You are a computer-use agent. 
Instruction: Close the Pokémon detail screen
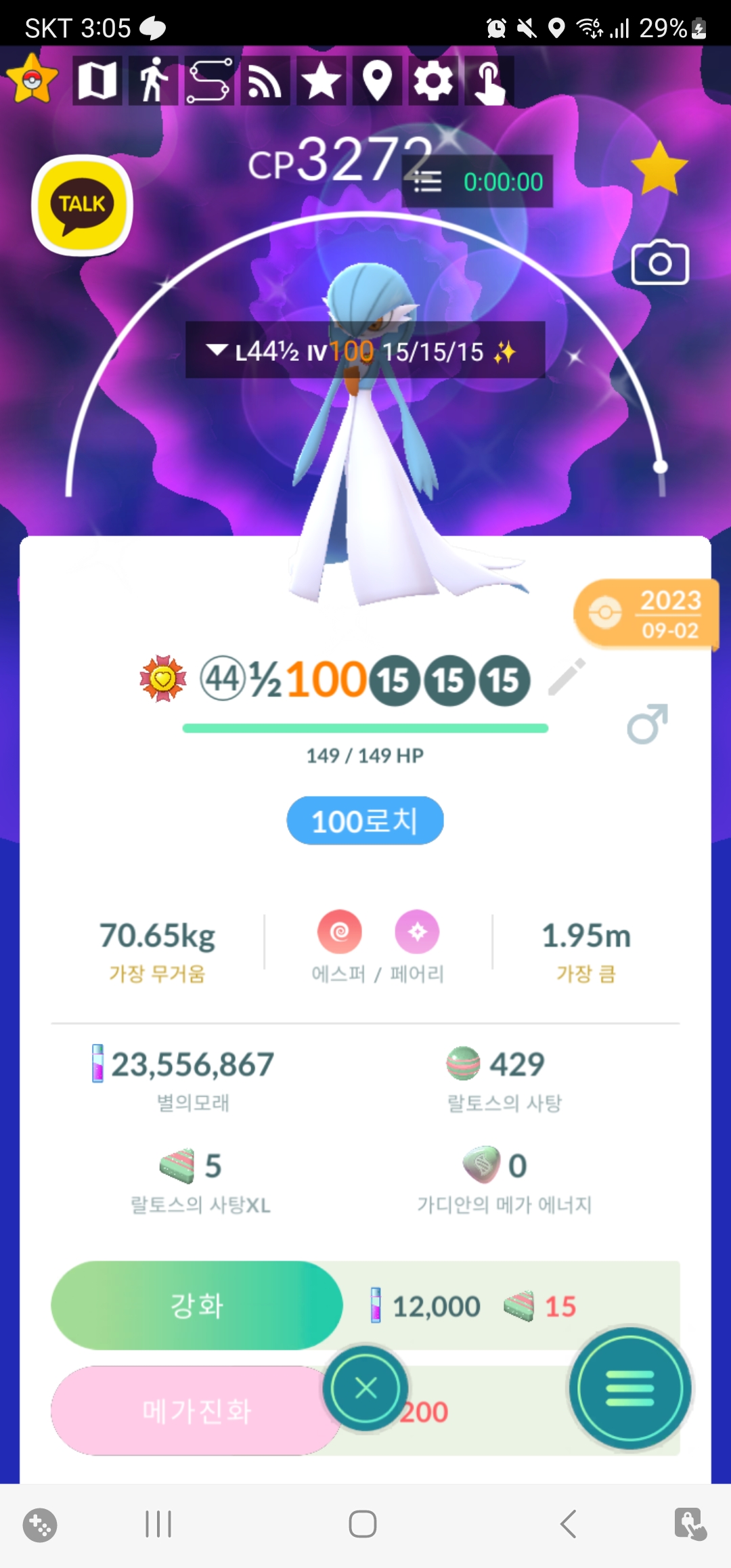tap(365, 1389)
